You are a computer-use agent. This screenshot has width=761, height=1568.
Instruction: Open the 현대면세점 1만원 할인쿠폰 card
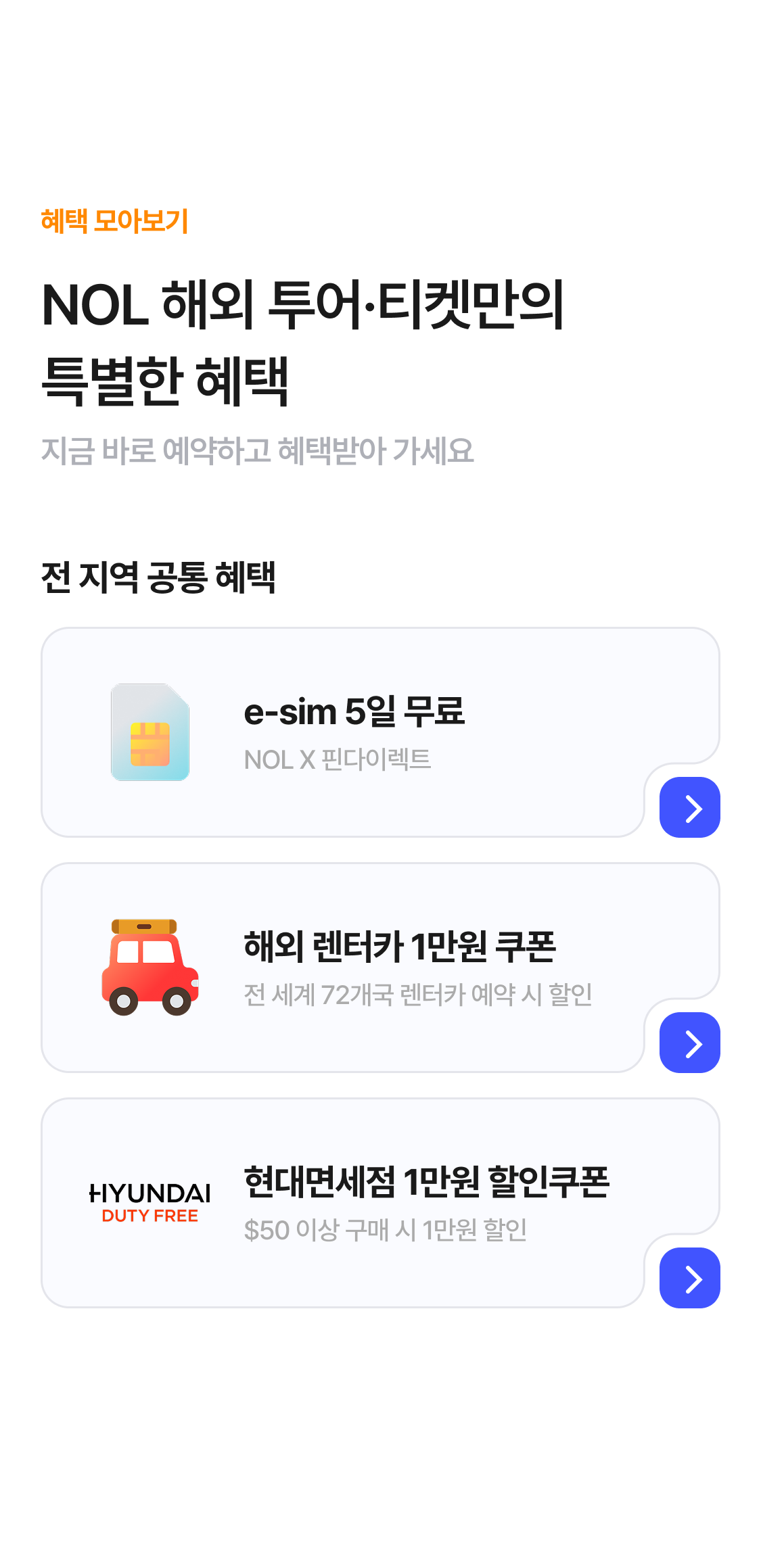tap(426, 1202)
